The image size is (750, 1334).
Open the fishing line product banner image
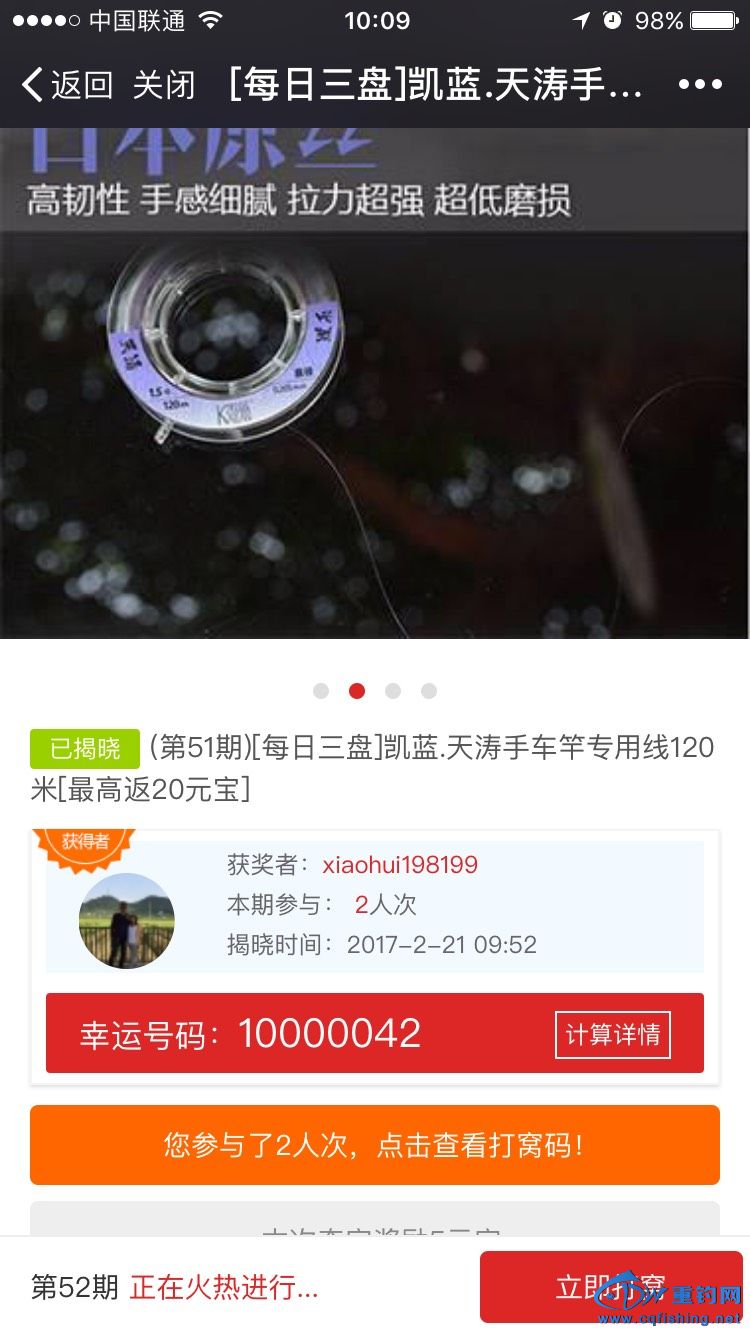pos(374,384)
